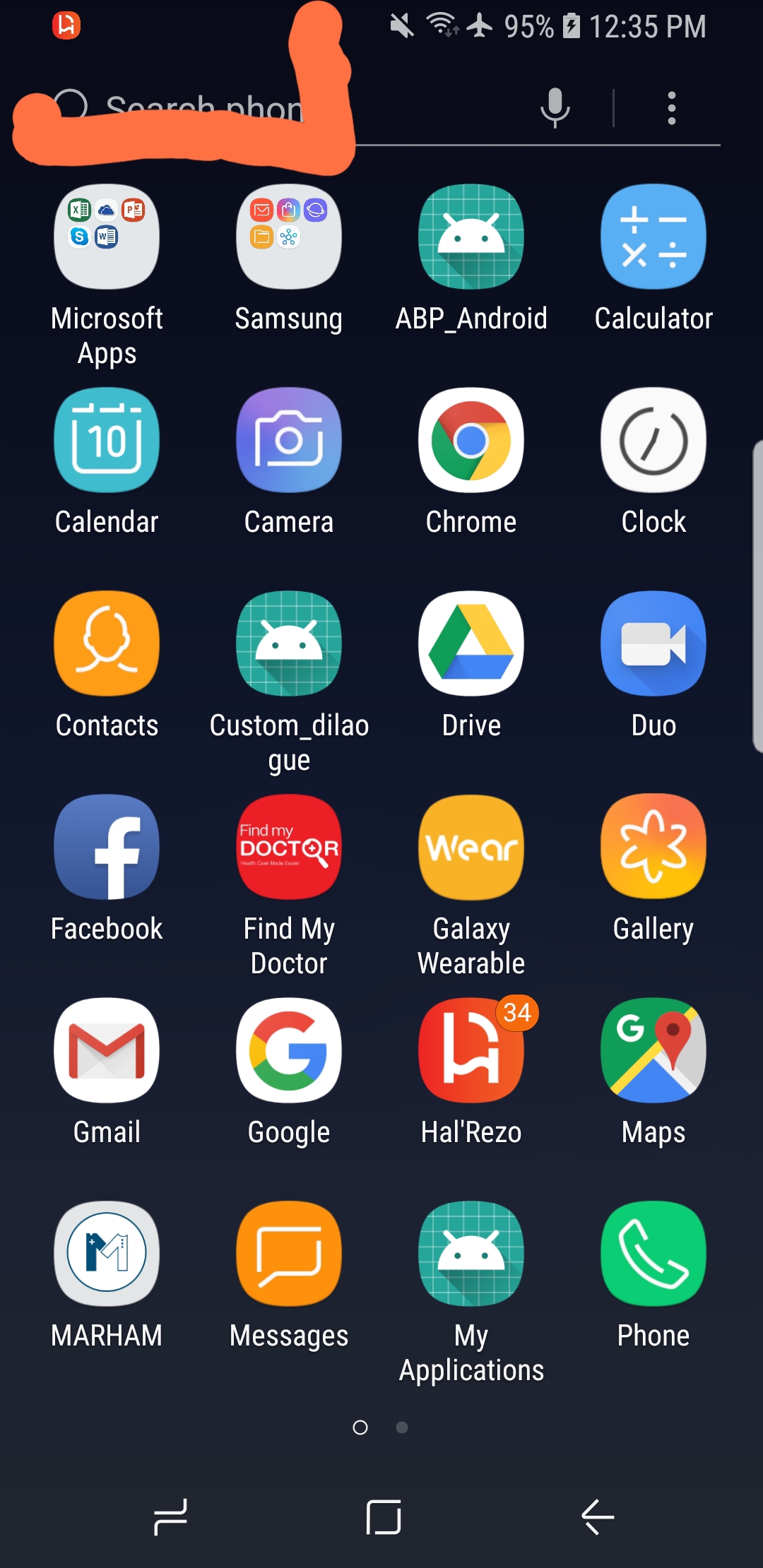This screenshot has height=1568, width=763.
Task: Launch the Messages app
Action: click(289, 1254)
